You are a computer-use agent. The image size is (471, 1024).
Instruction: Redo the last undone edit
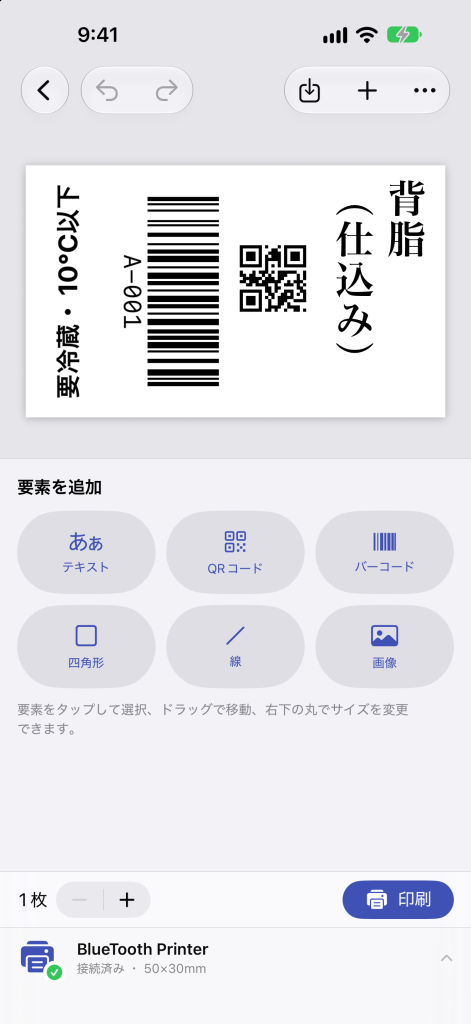[x=167, y=90]
